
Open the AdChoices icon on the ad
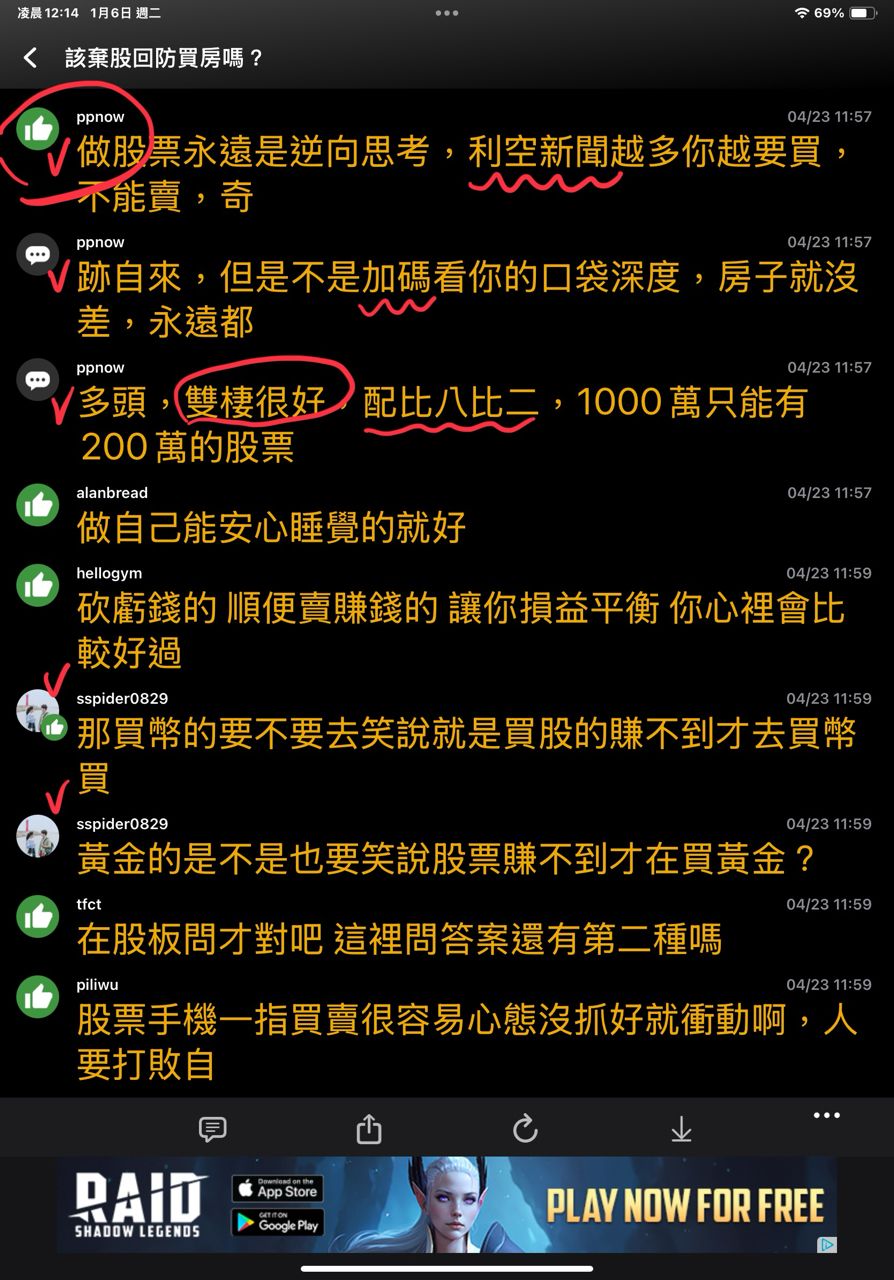827,1244
